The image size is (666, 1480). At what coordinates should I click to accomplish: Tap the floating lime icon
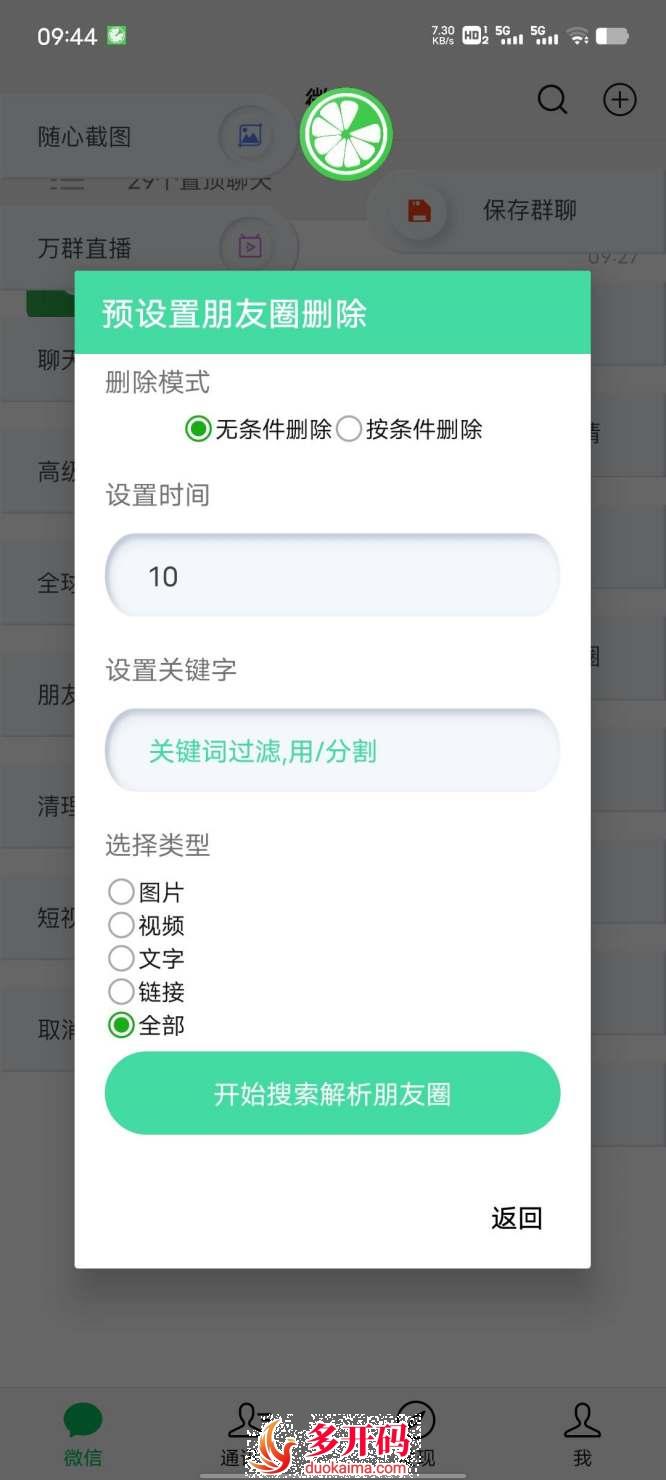[346, 134]
